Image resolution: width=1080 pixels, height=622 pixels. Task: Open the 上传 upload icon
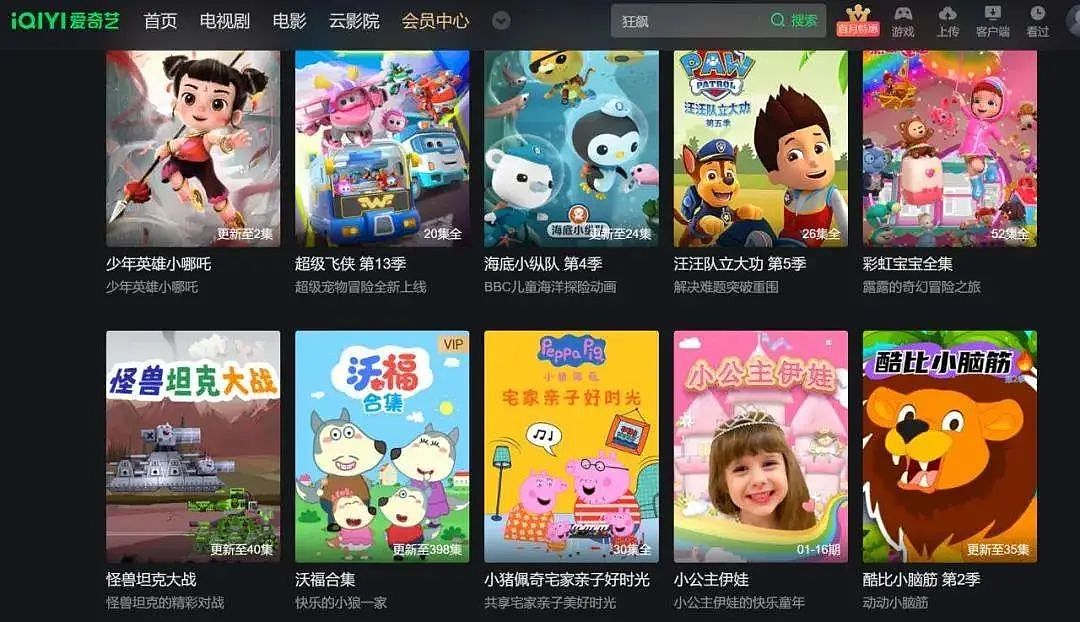tap(948, 21)
